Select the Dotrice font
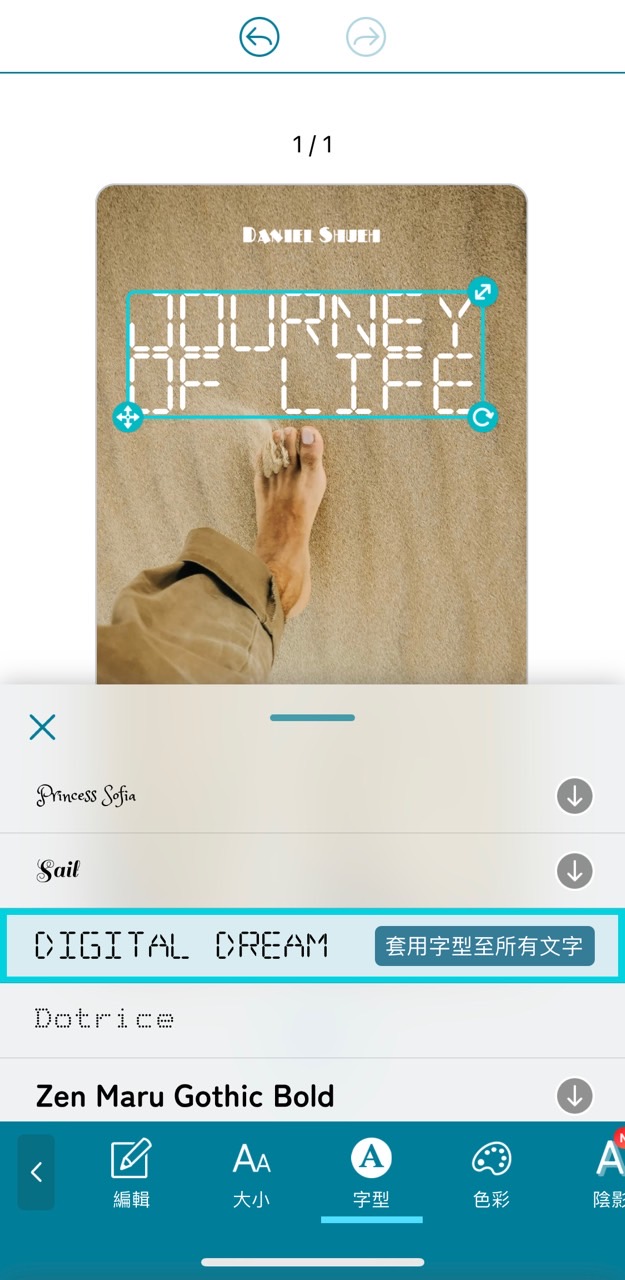 tap(104, 1020)
